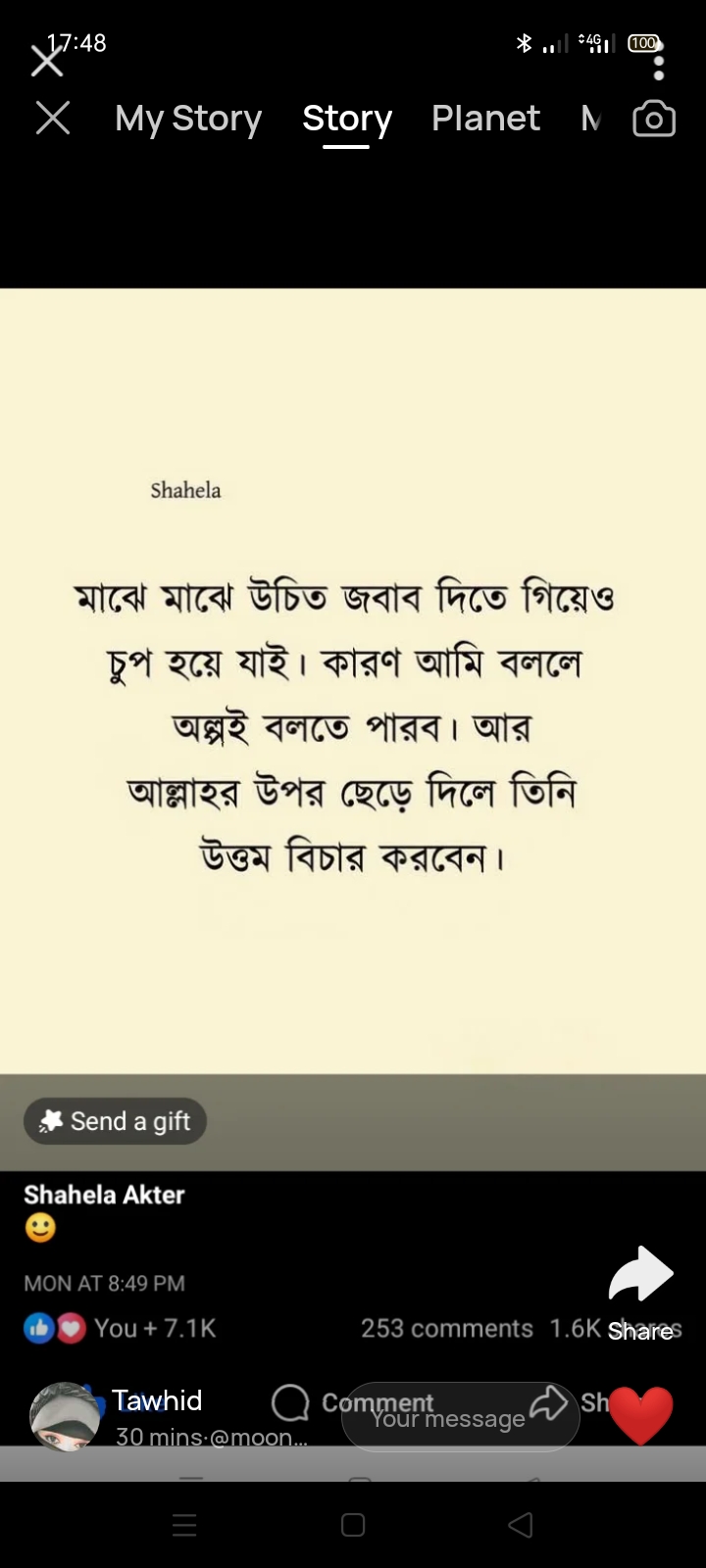Viewport: 706px width, 1568px height.
Task: Open the camera to post a story
Action: point(654,119)
